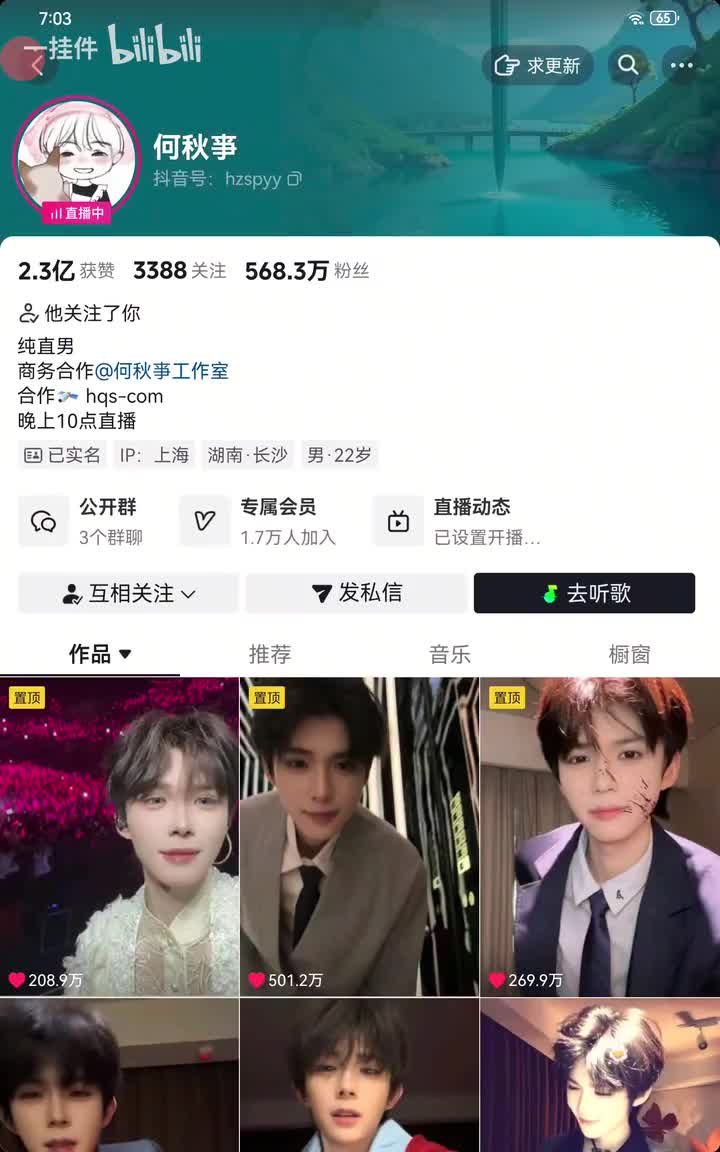Open pinned video with 269.9万 likes
720x1152 pixels.
click(x=599, y=836)
